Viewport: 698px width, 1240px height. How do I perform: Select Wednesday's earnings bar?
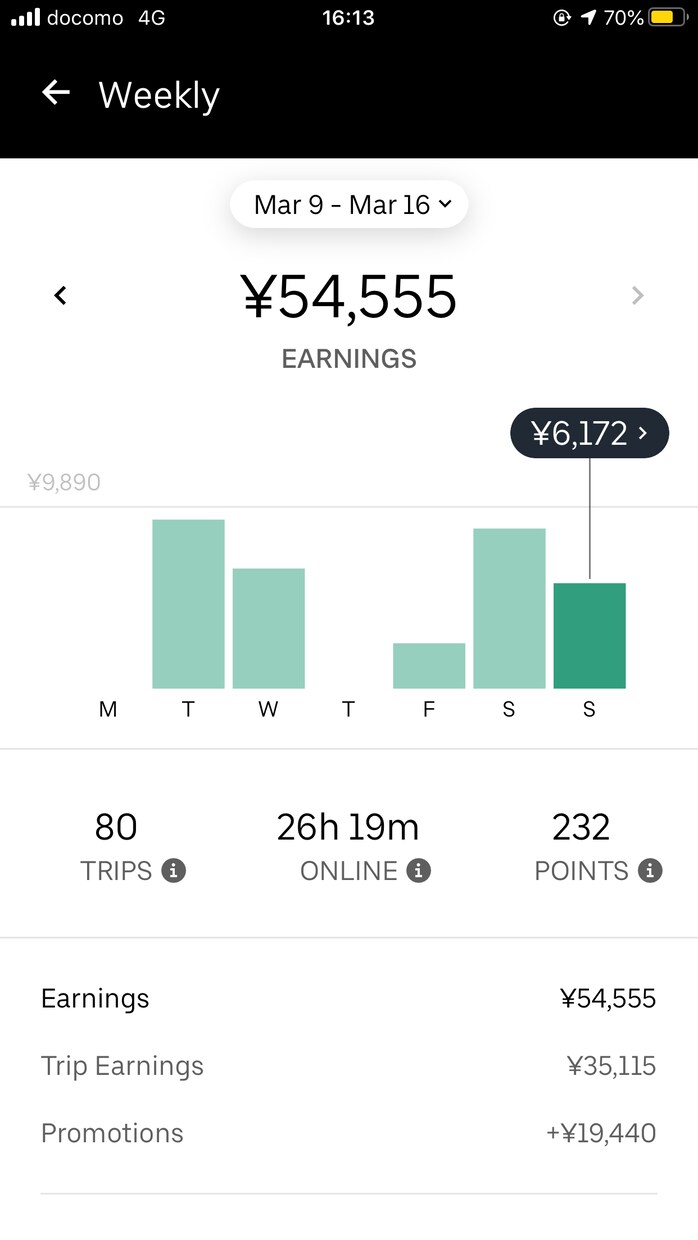coord(268,628)
